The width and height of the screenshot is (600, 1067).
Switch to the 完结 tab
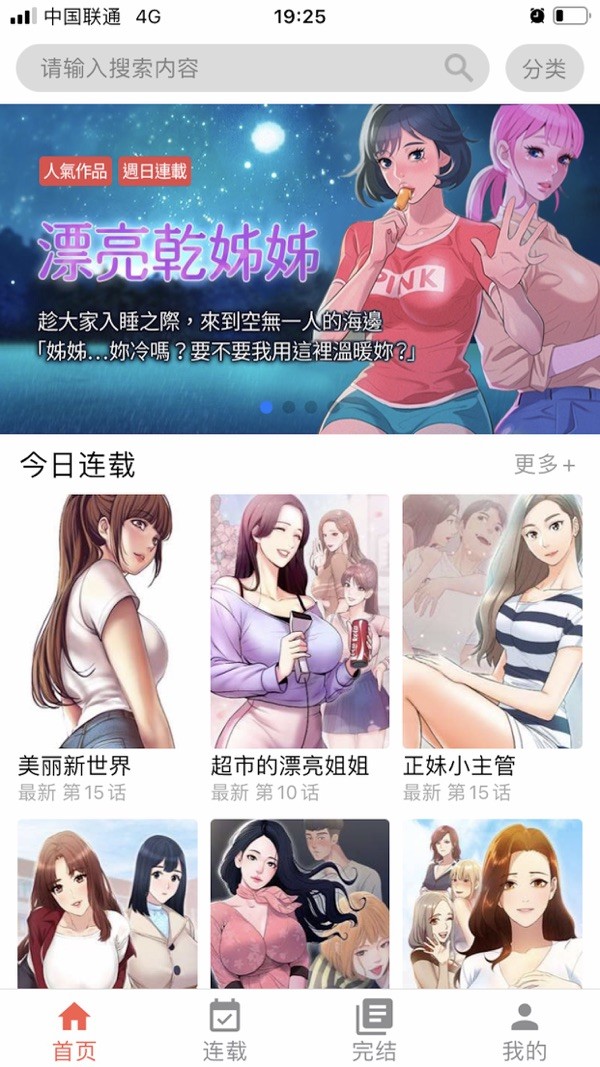pyautogui.click(x=375, y=1030)
